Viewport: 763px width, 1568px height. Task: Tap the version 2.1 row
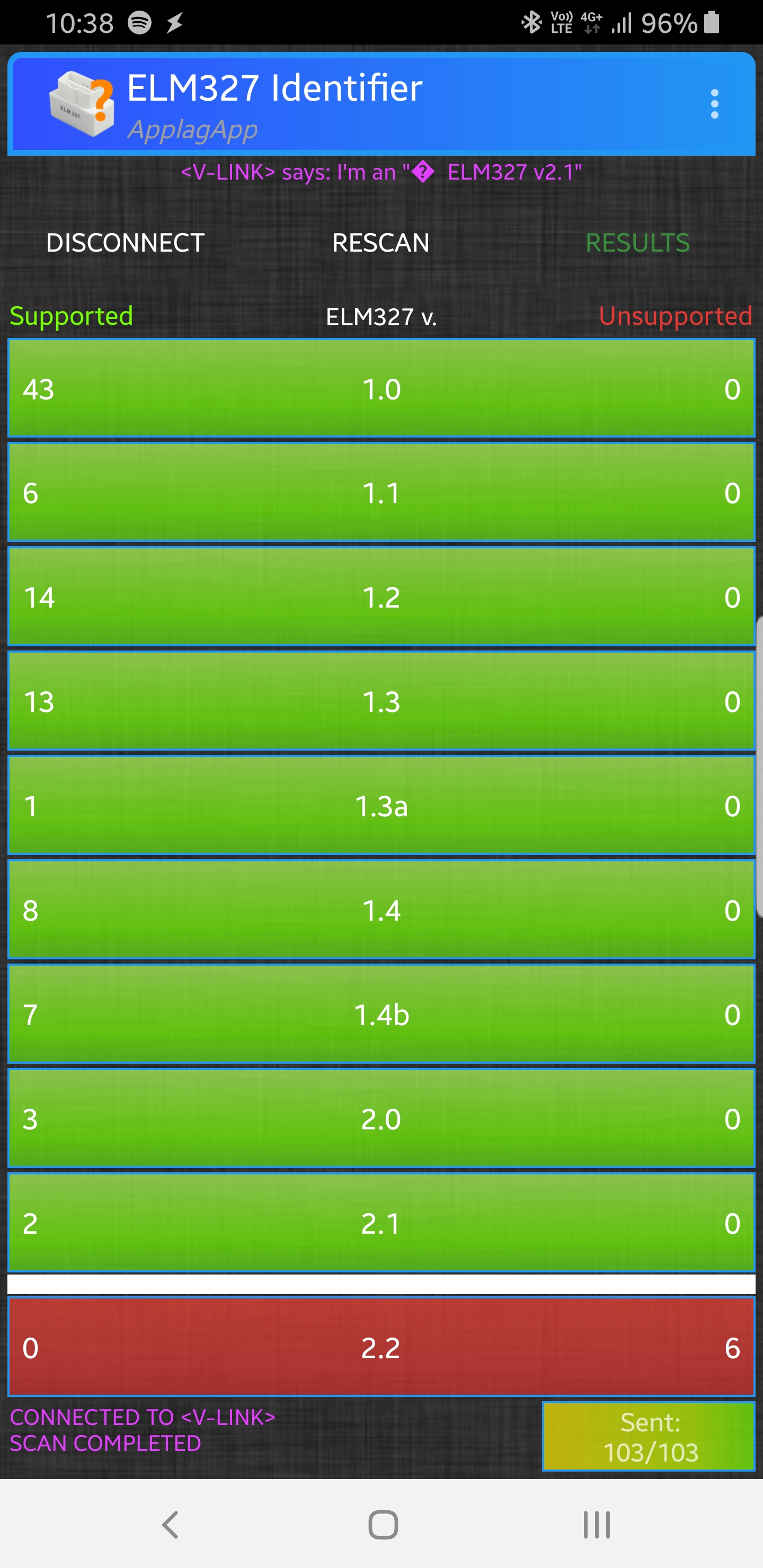click(x=381, y=1224)
